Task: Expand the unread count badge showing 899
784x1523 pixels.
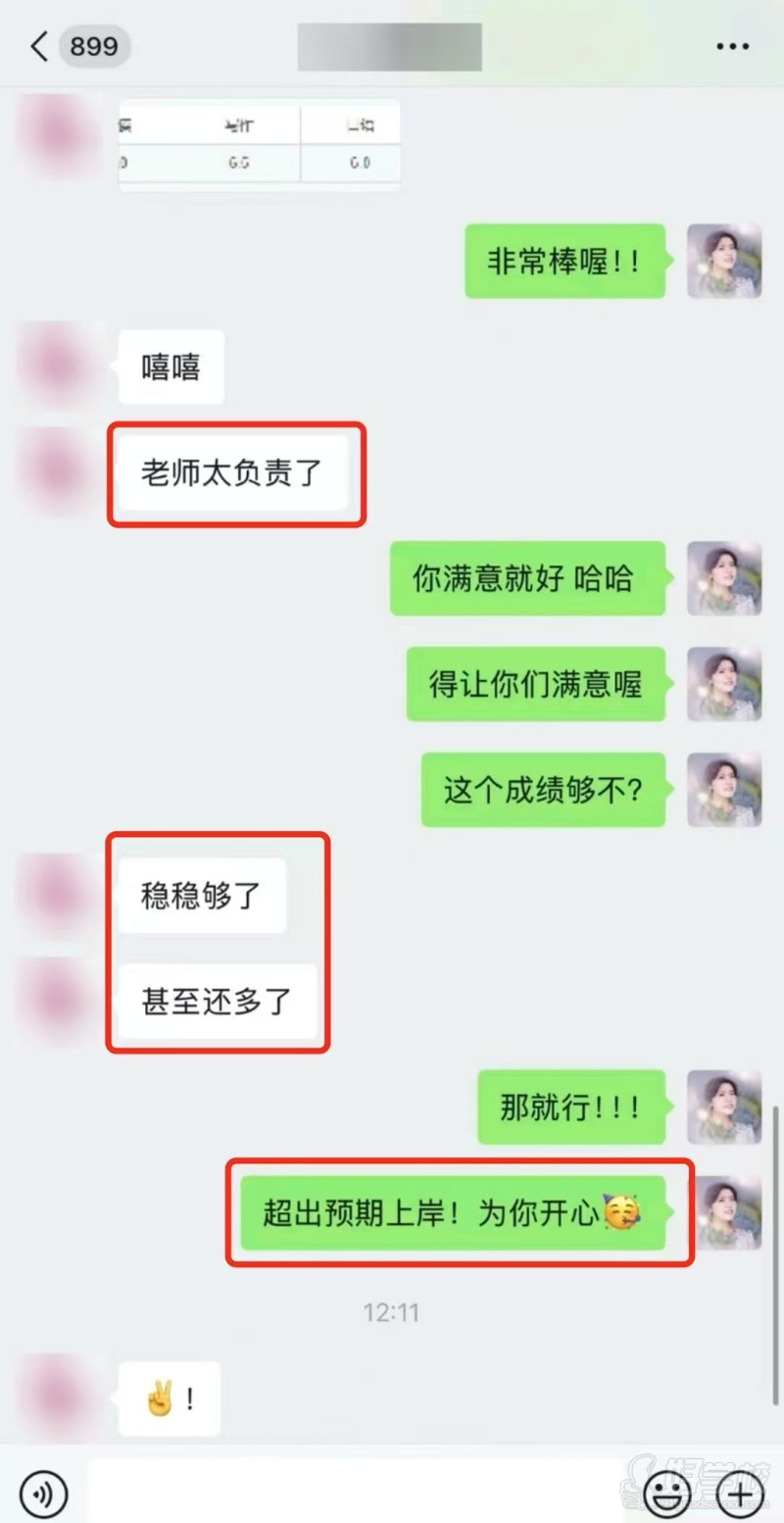Action: click(x=93, y=45)
